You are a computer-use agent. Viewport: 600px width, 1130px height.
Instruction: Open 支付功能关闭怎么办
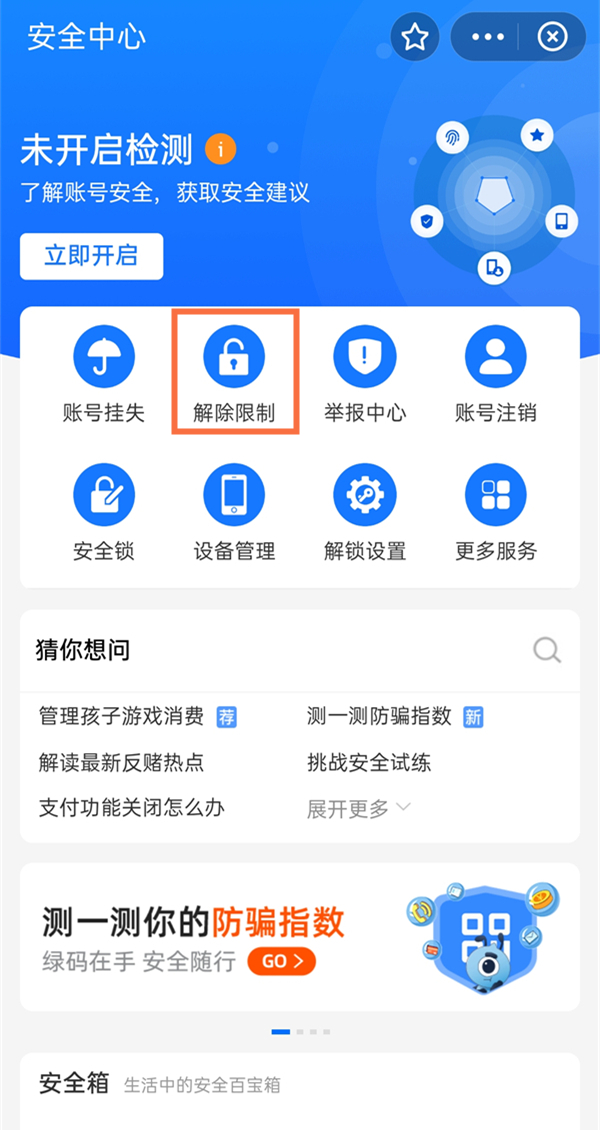pyautogui.click(x=132, y=808)
